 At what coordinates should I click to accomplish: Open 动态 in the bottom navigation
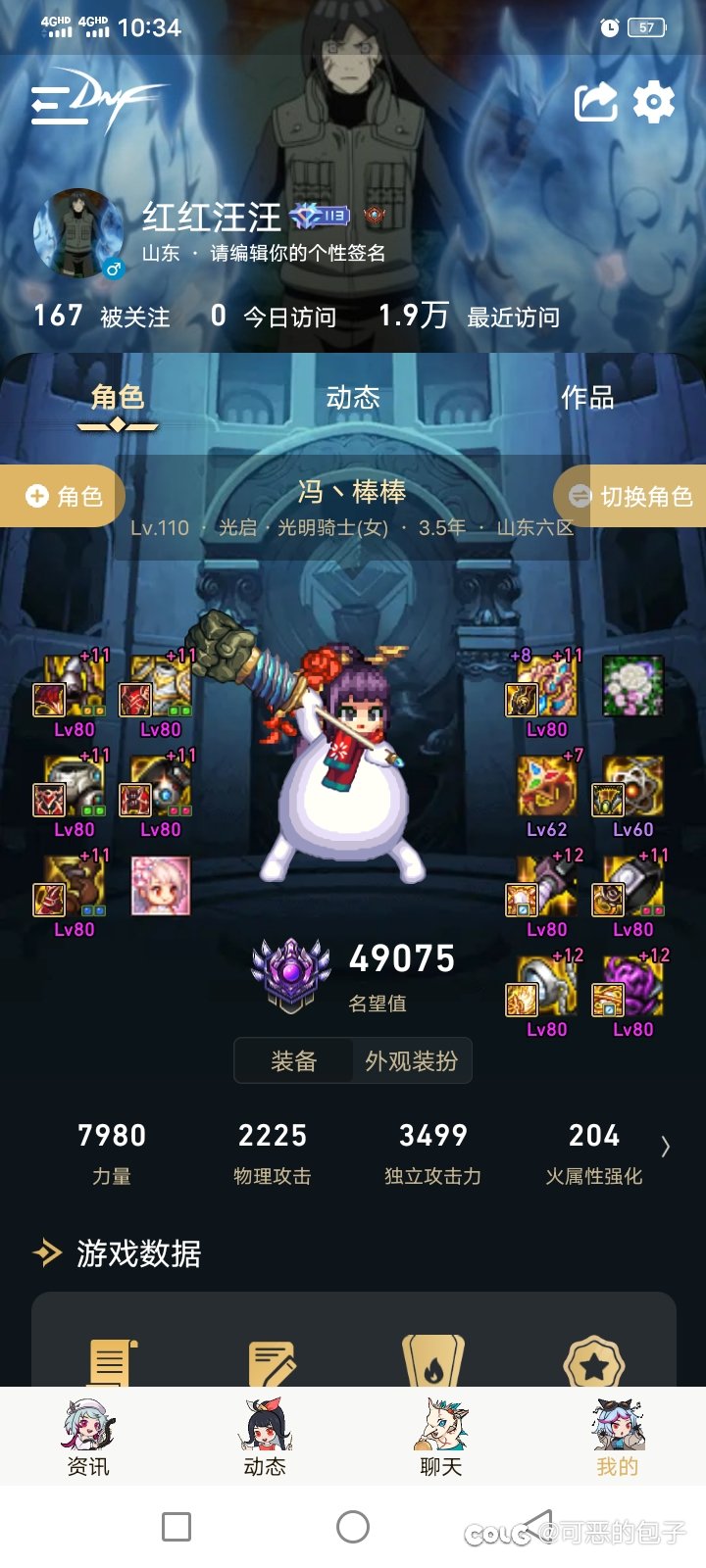click(x=265, y=1438)
